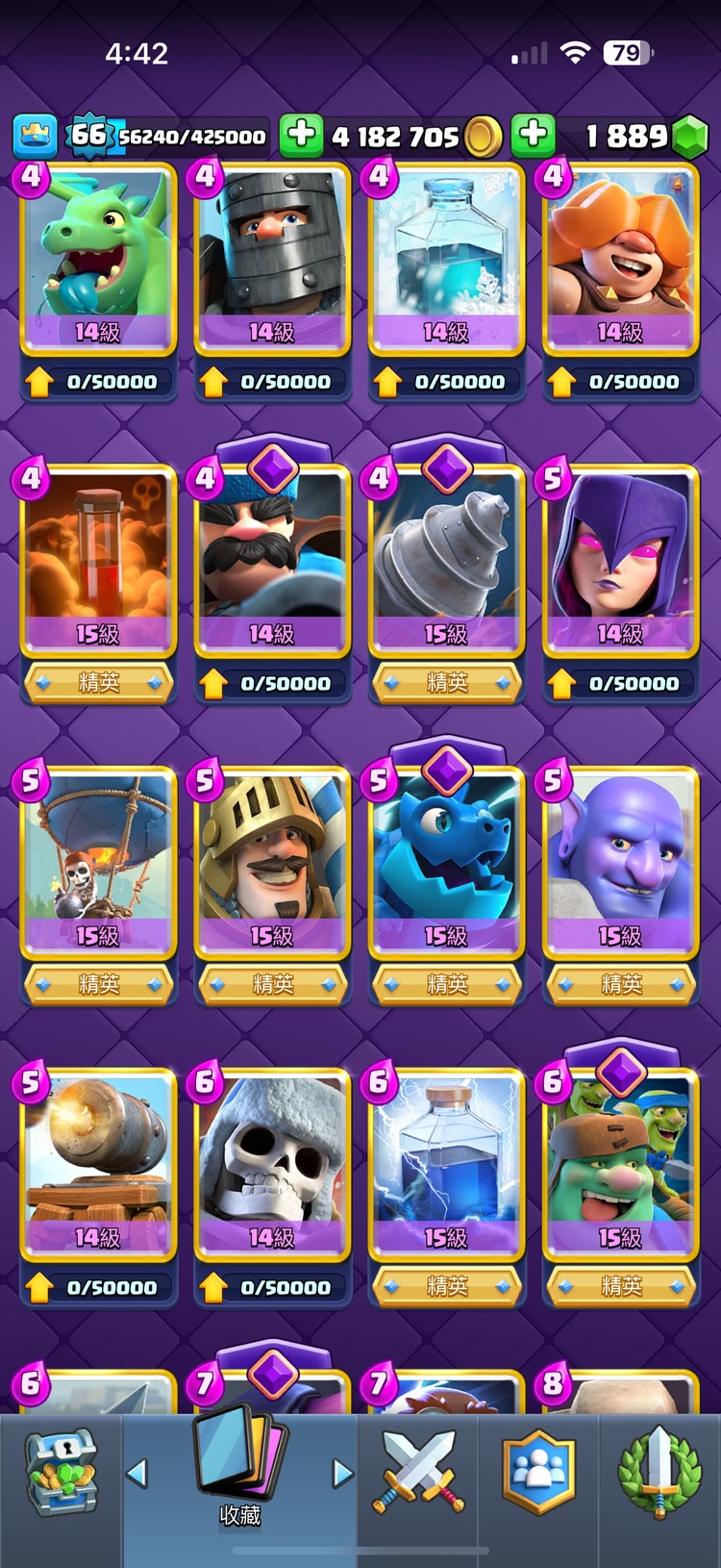Open the Electro Dragon card
The image size is (721, 1568).
click(x=446, y=862)
